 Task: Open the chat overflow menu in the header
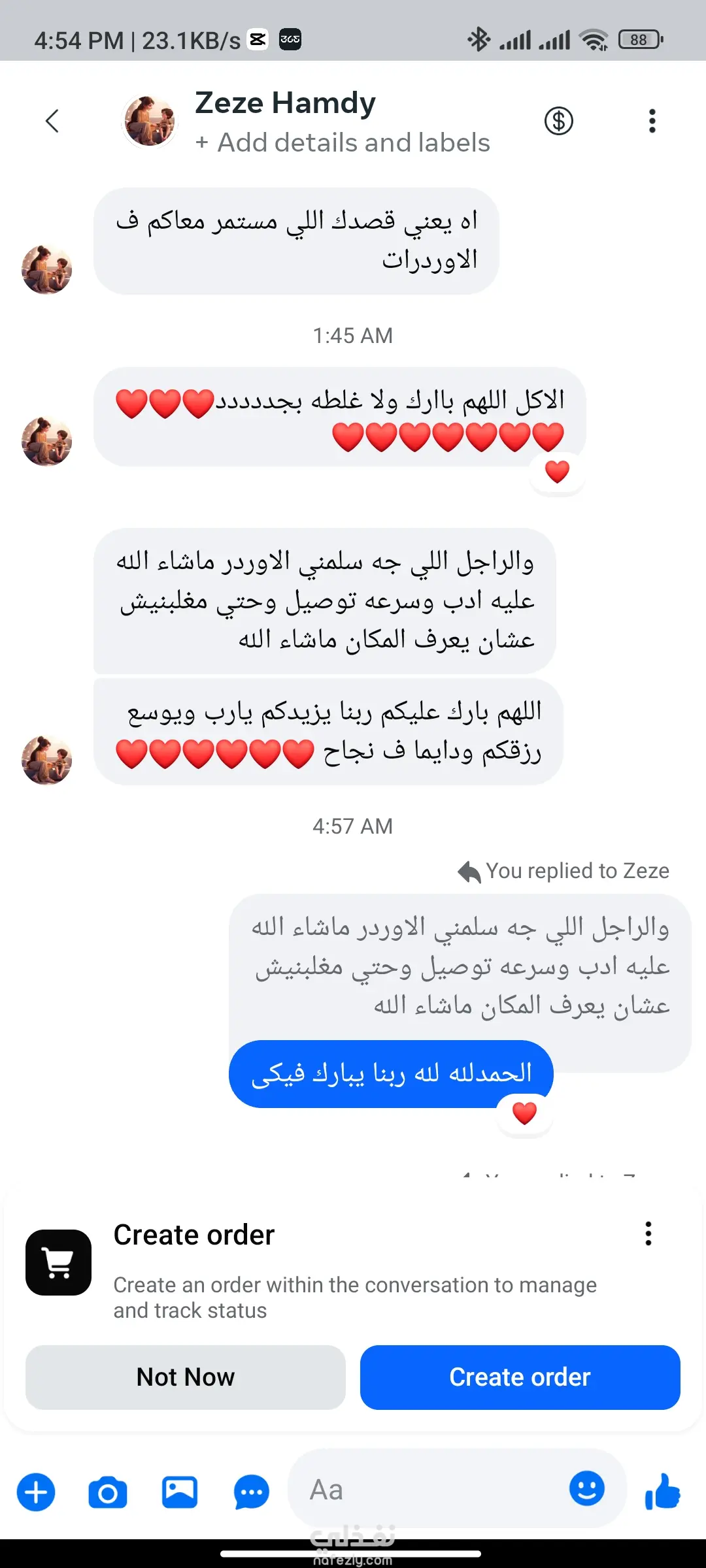click(652, 121)
